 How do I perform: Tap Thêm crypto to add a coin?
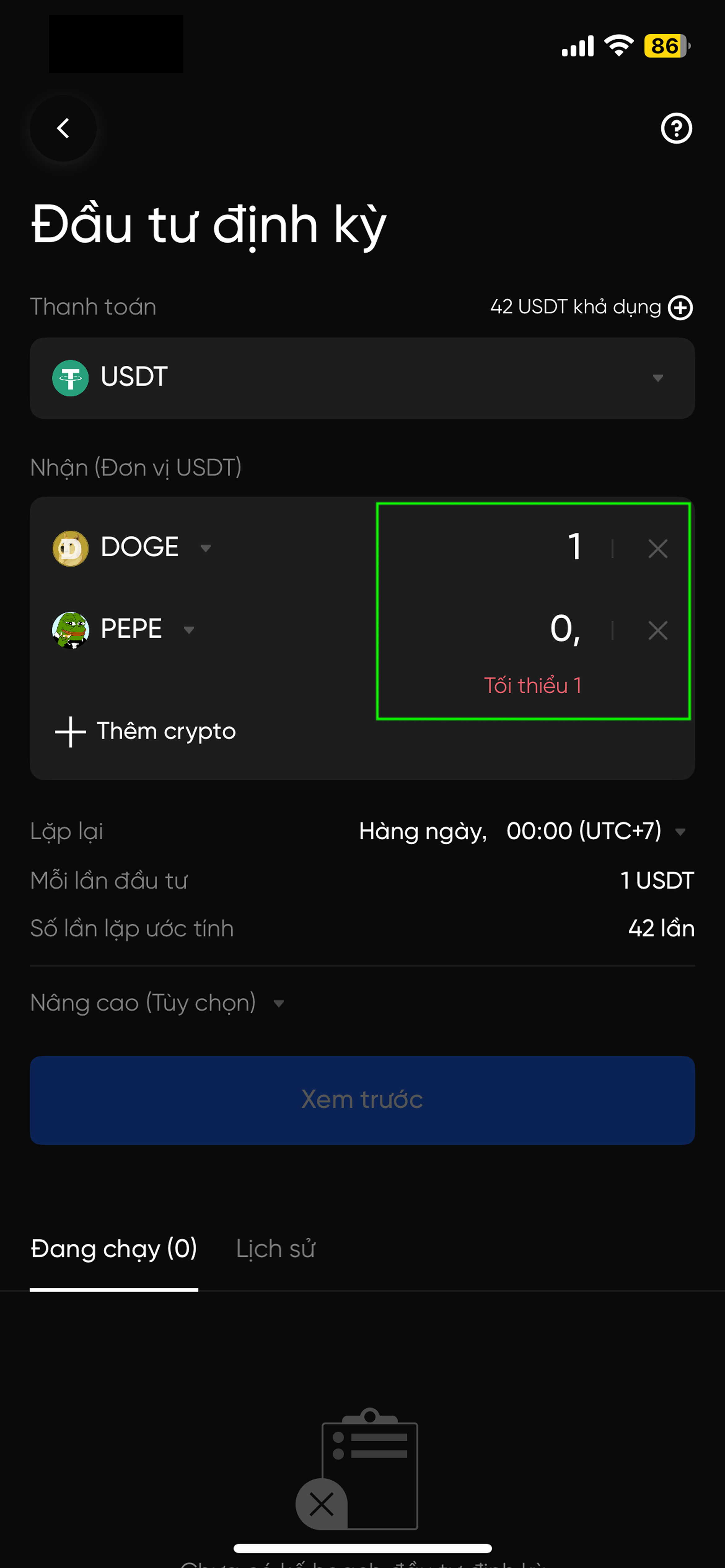[x=146, y=731]
